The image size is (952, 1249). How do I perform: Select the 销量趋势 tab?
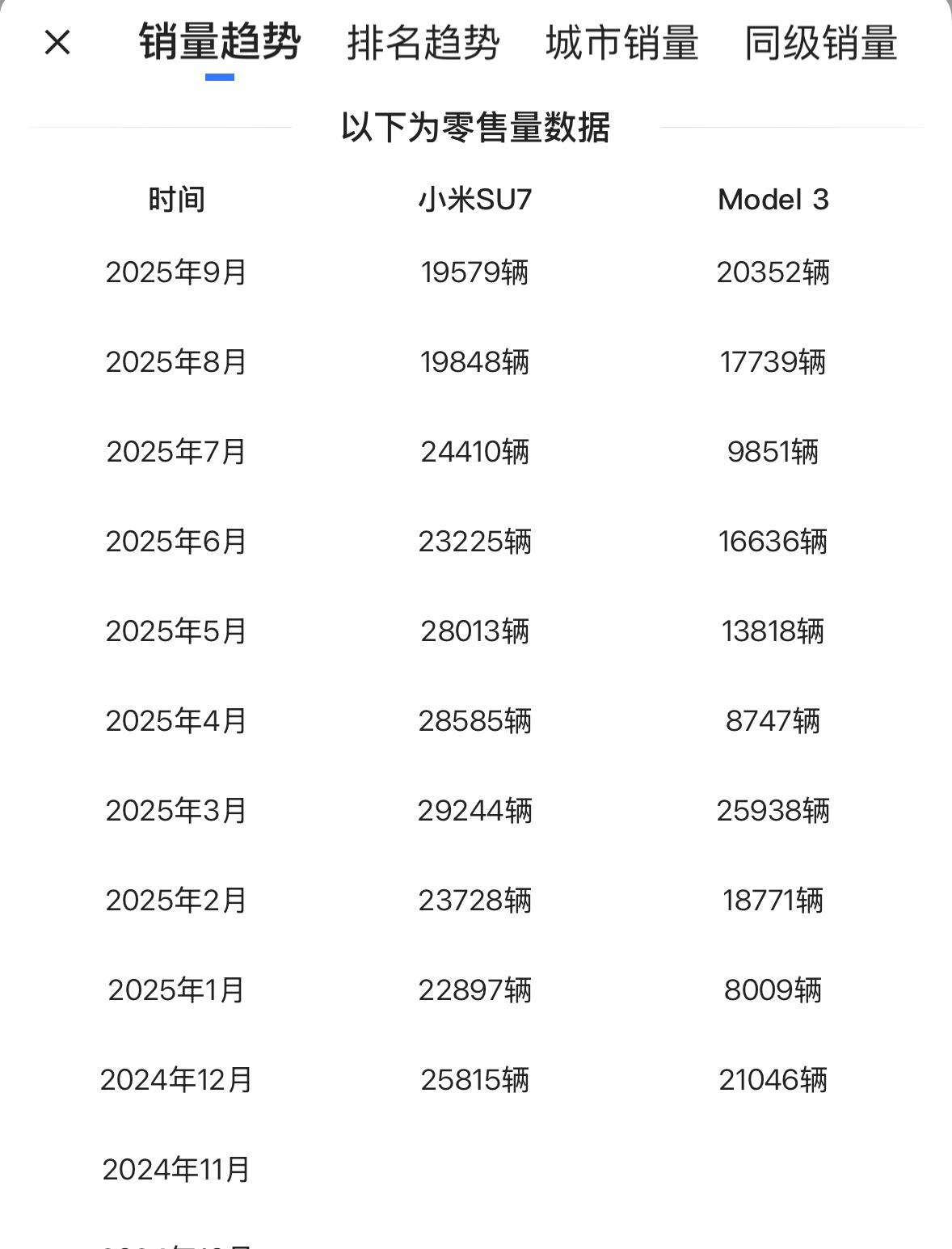coord(220,43)
